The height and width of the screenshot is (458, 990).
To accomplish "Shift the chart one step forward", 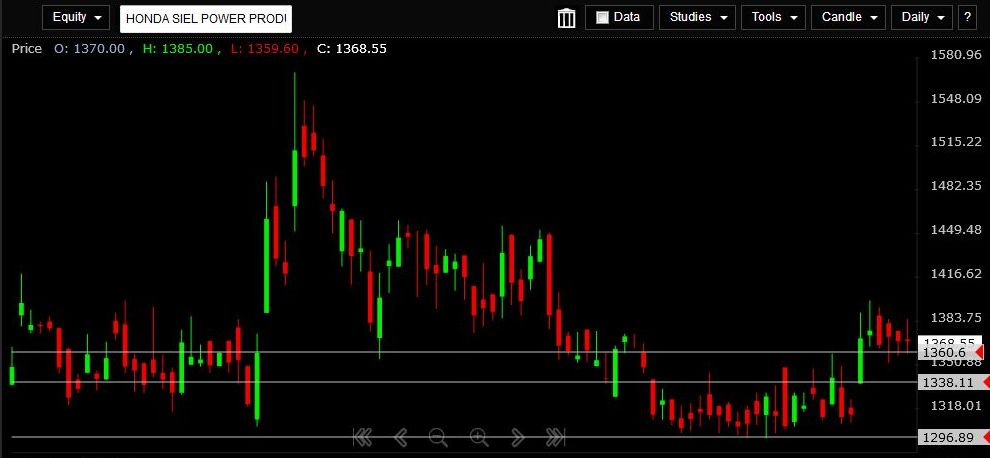I will tap(517, 436).
